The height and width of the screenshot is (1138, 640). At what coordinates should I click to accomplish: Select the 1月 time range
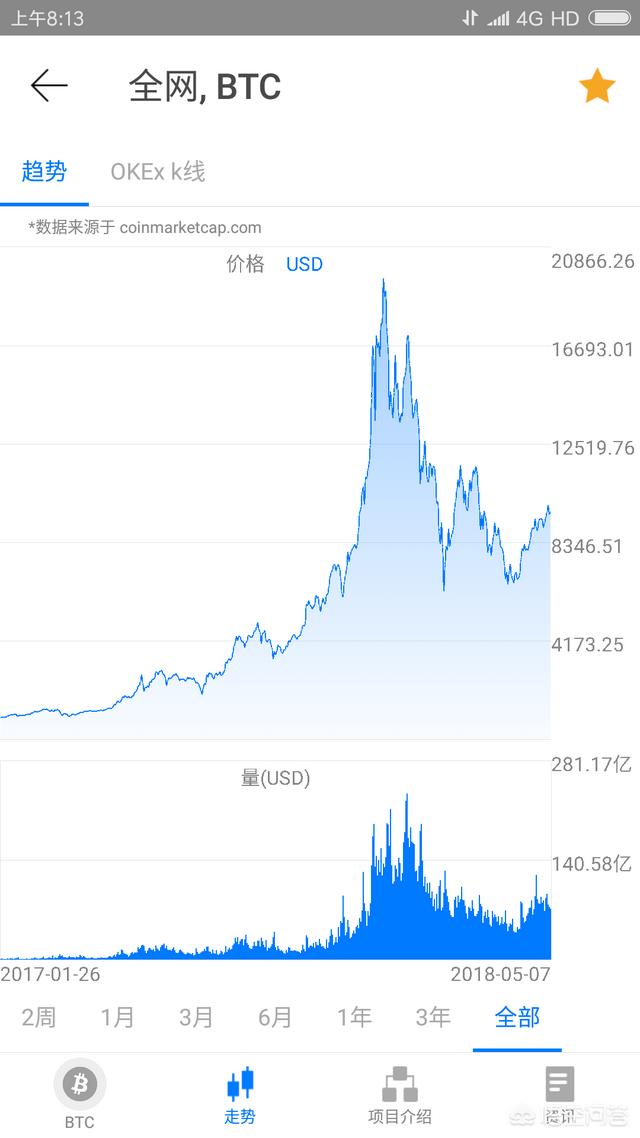click(118, 1017)
